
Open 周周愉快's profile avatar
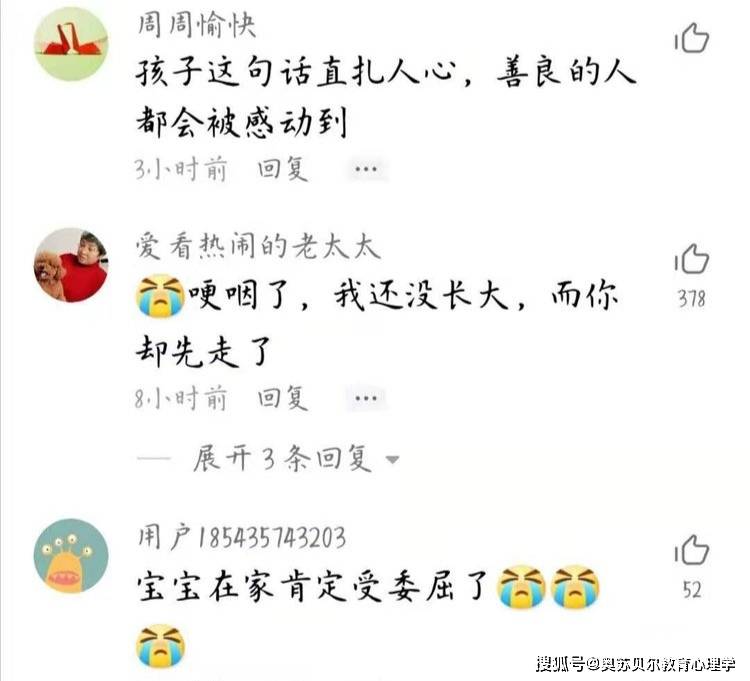click(x=70, y=44)
